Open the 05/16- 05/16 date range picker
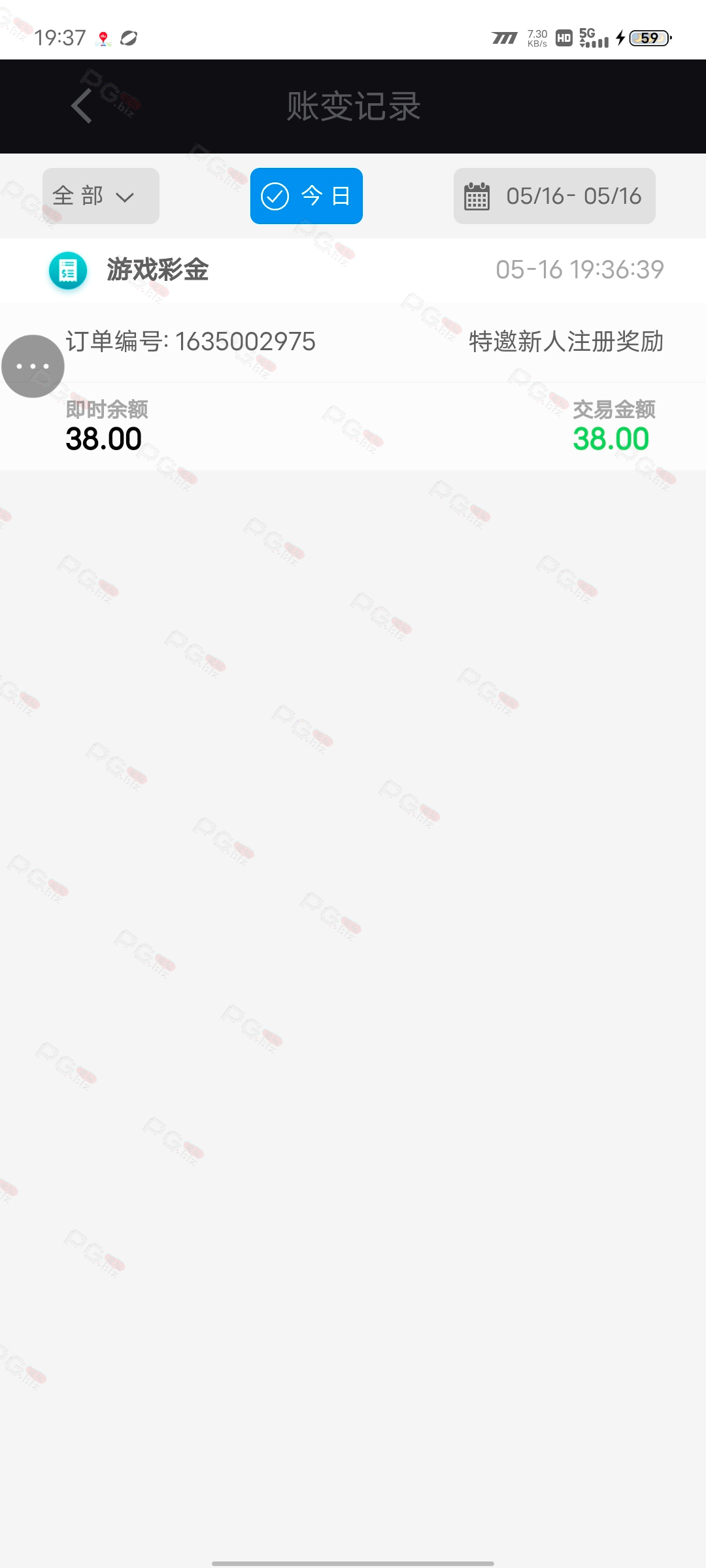 554,196
